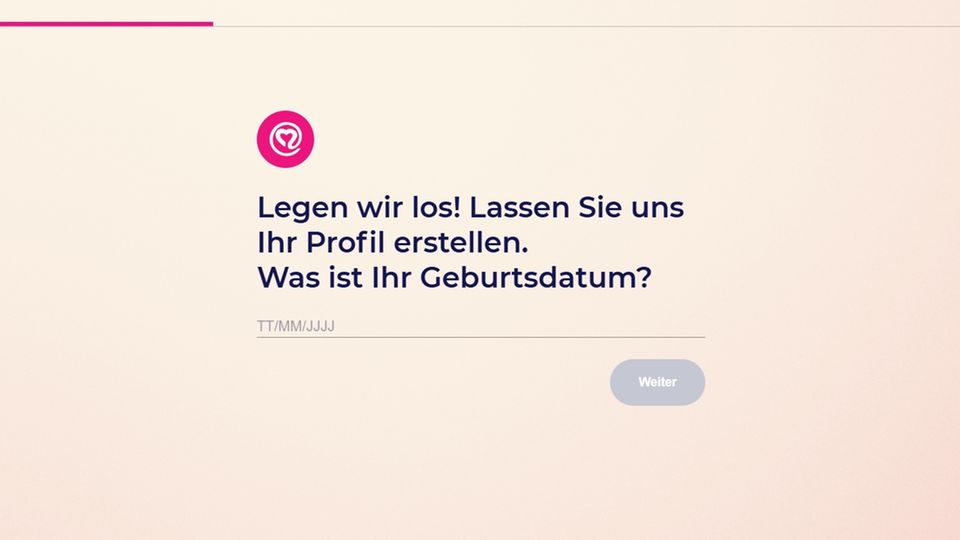Tap the birth date field TT/MM/JJJJ
The width and height of the screenshot is (960, 540).
[x=480, y=326]
